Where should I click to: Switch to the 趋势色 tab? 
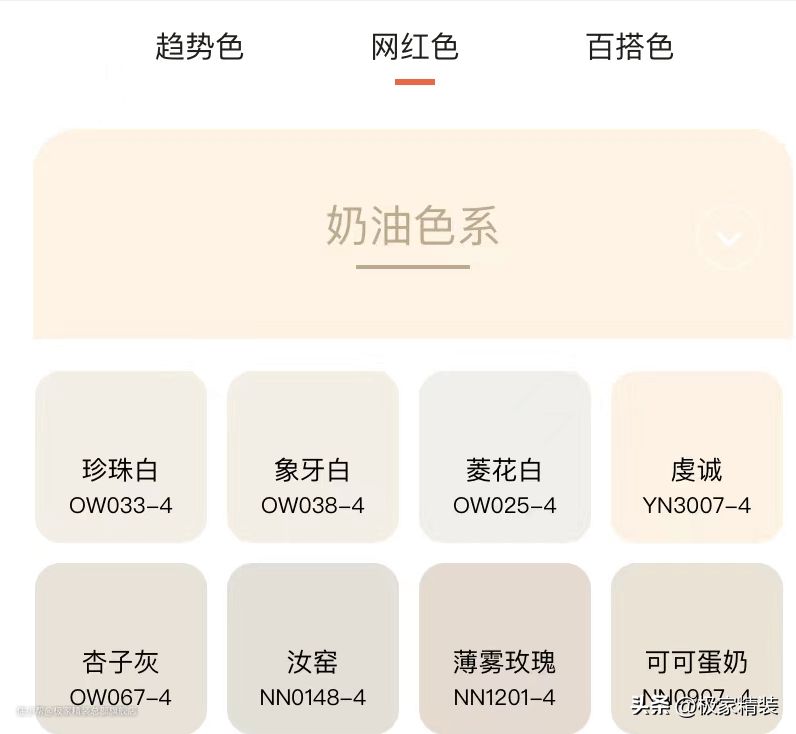coord(199,47)
